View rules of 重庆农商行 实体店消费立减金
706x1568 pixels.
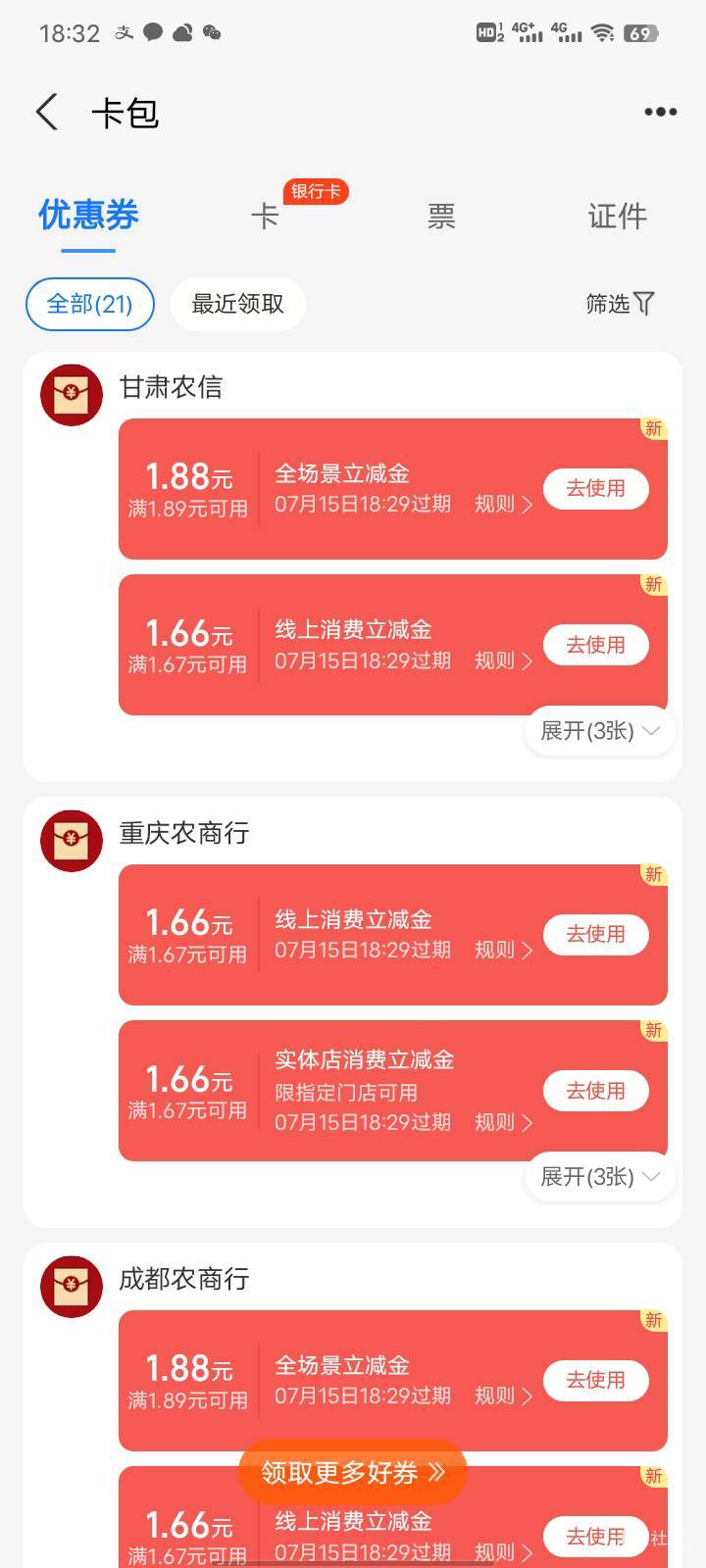coord(503,1122)
